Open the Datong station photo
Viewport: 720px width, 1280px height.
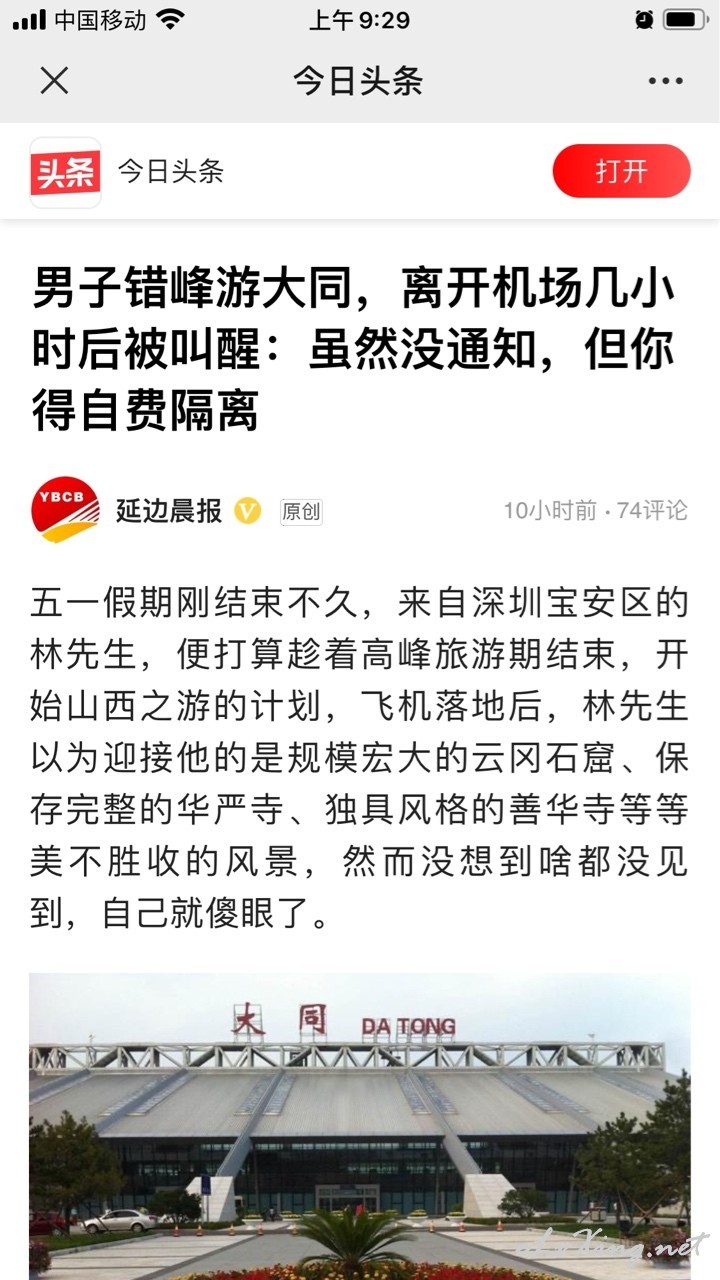pyautogui.click(x=360, y=1126)
